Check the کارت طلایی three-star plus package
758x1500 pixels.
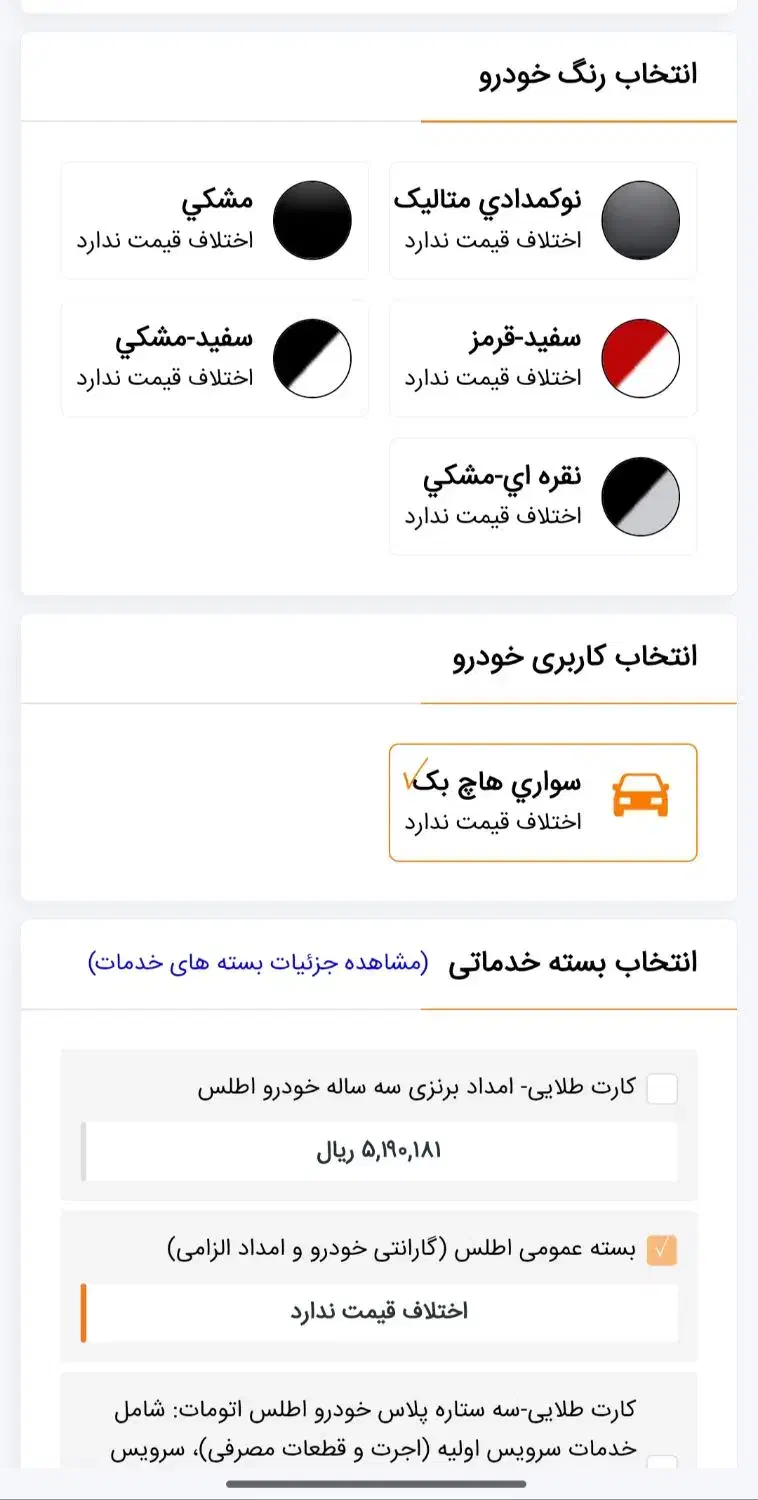[662, 1462]
